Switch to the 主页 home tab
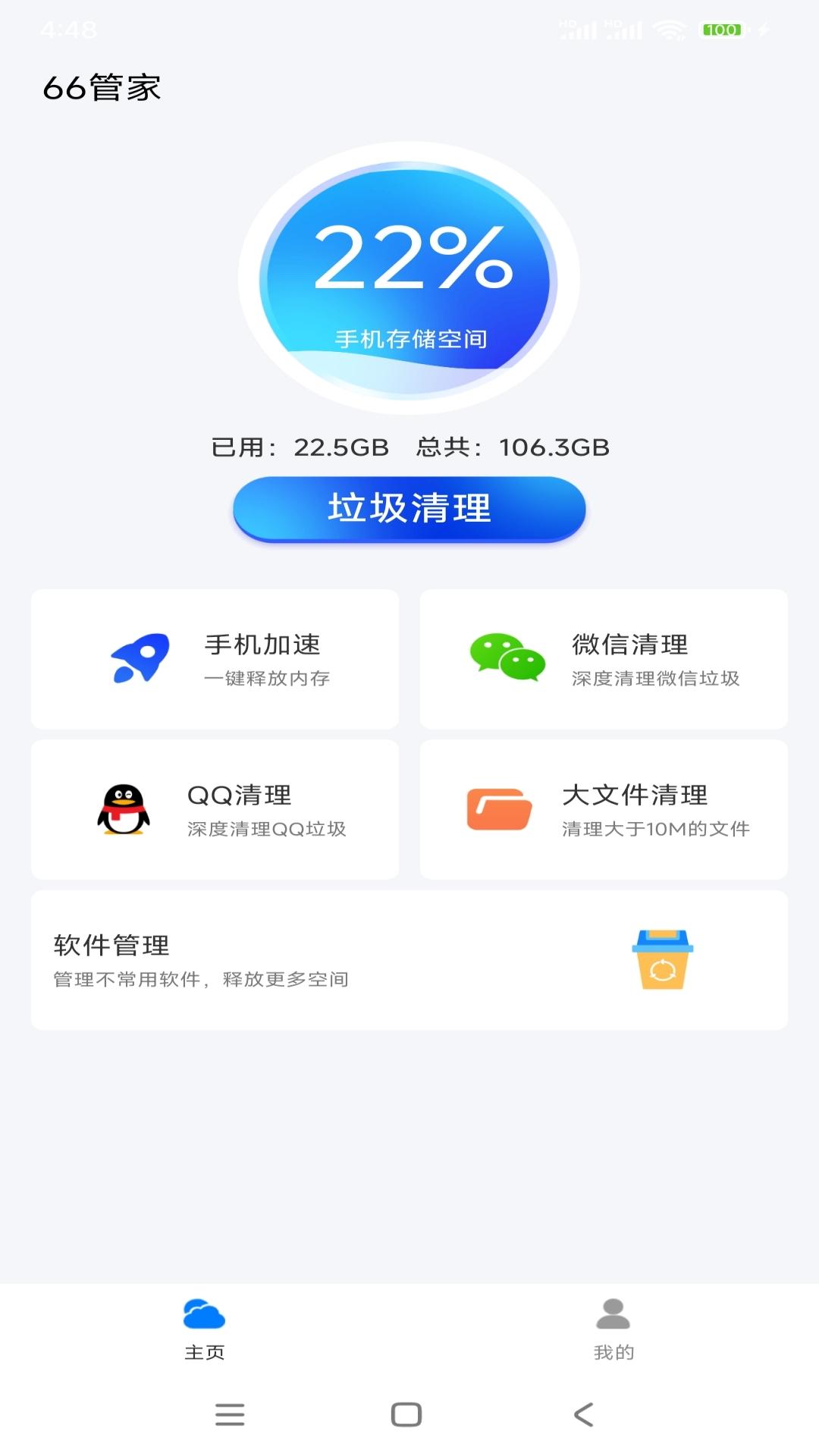This screenshot has width=819, height=1456. click(x=205, y=1329)
